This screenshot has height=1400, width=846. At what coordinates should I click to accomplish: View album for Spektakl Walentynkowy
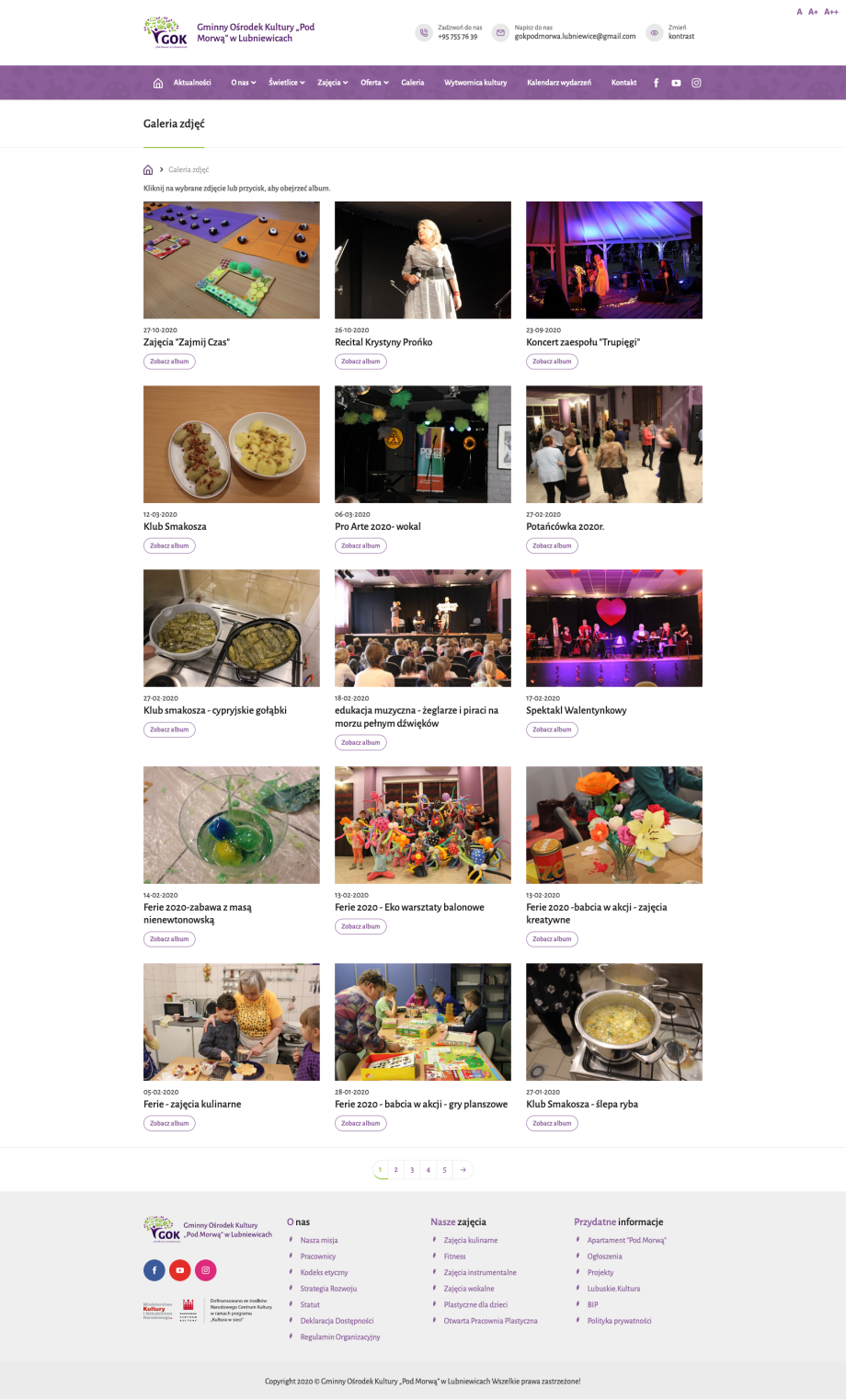tap(552, 729)
